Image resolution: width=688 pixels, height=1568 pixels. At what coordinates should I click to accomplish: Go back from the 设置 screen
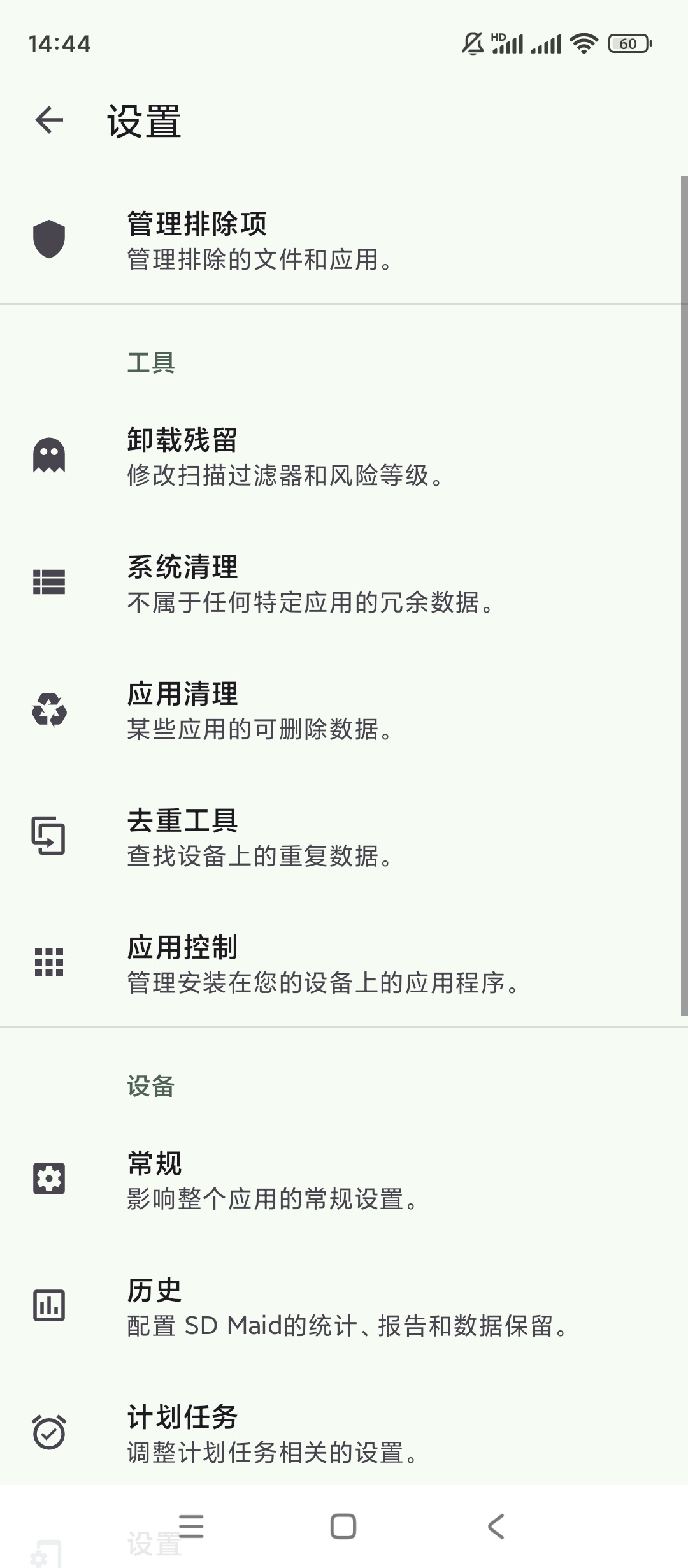coord(49,120)
